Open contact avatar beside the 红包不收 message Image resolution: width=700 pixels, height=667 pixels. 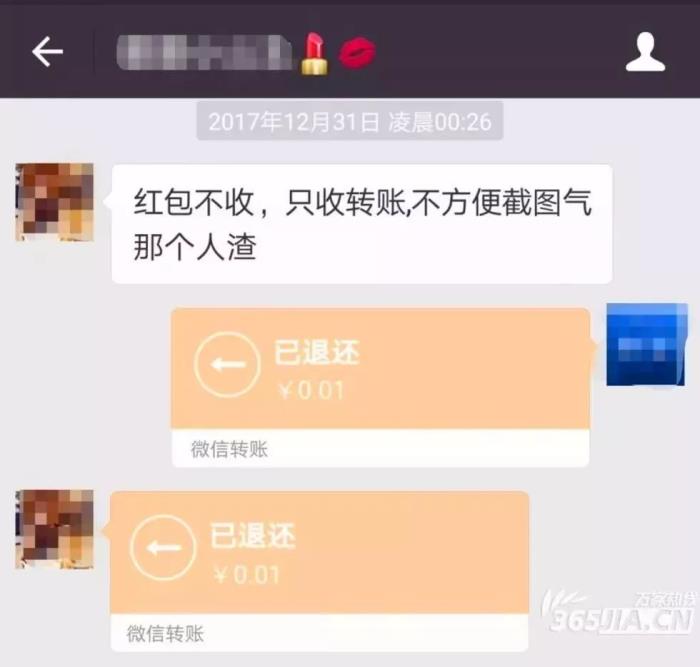(54, 202)
